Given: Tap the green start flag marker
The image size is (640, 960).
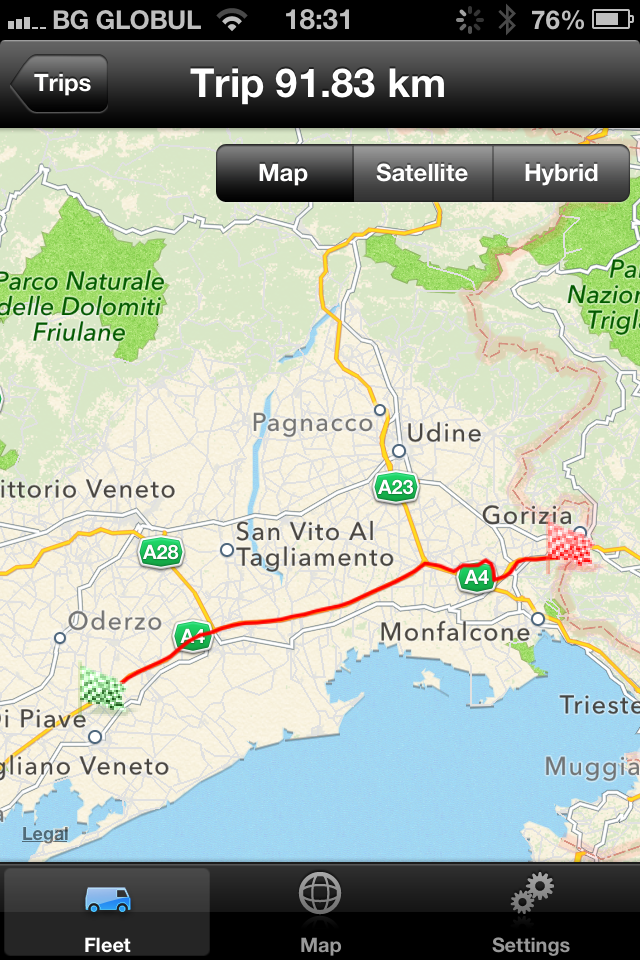Looking at the screenshot, I should (101, 686).
